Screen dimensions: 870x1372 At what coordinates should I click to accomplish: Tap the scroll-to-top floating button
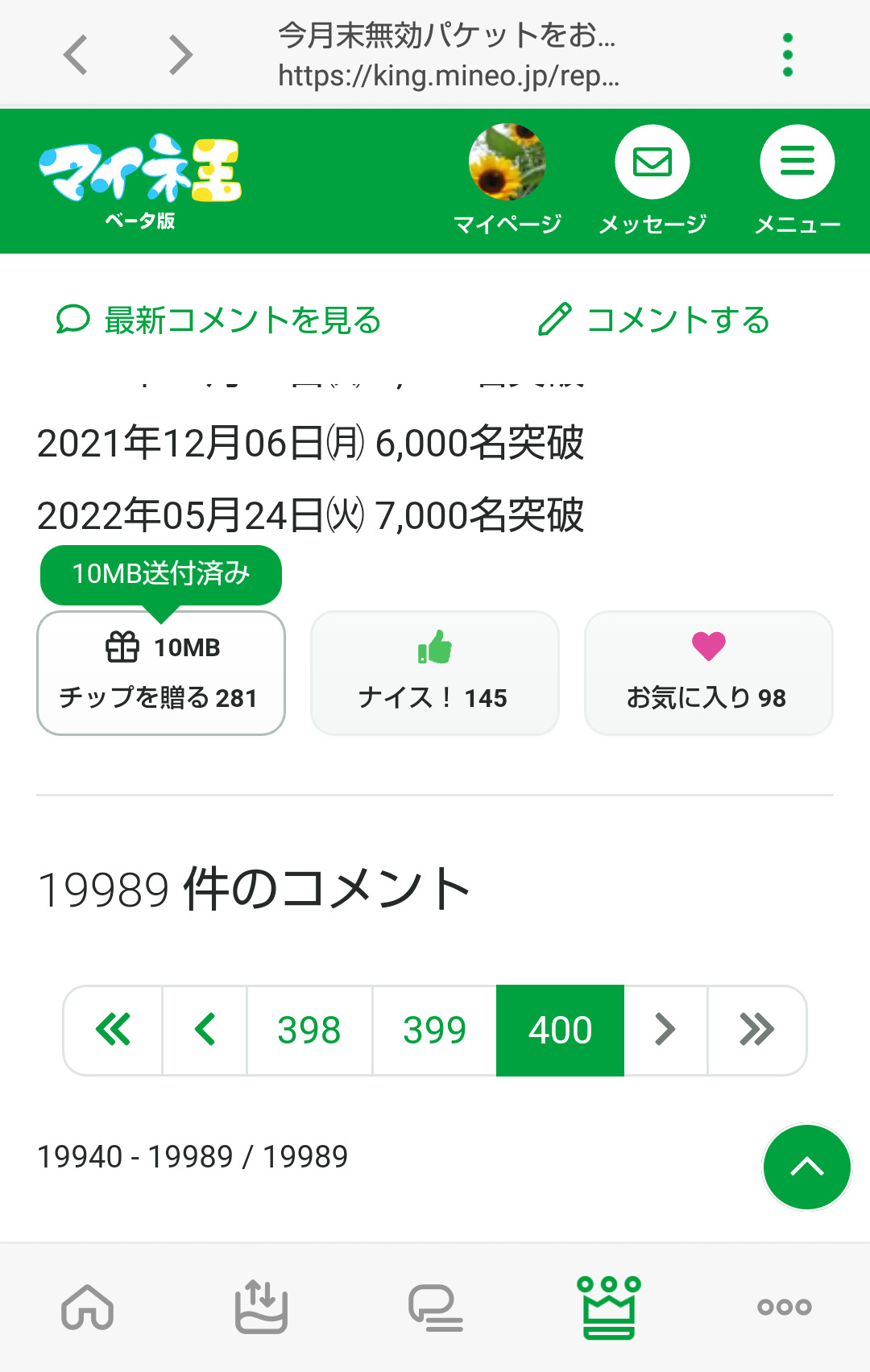(806, 1167)
